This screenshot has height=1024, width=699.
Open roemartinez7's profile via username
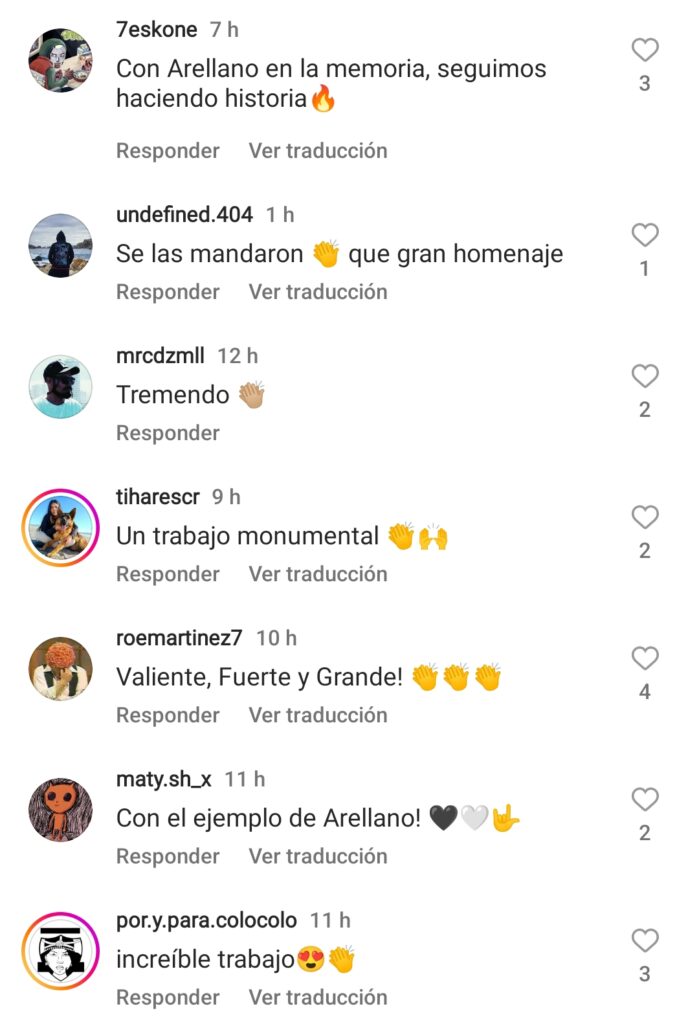tap(179, 638)
